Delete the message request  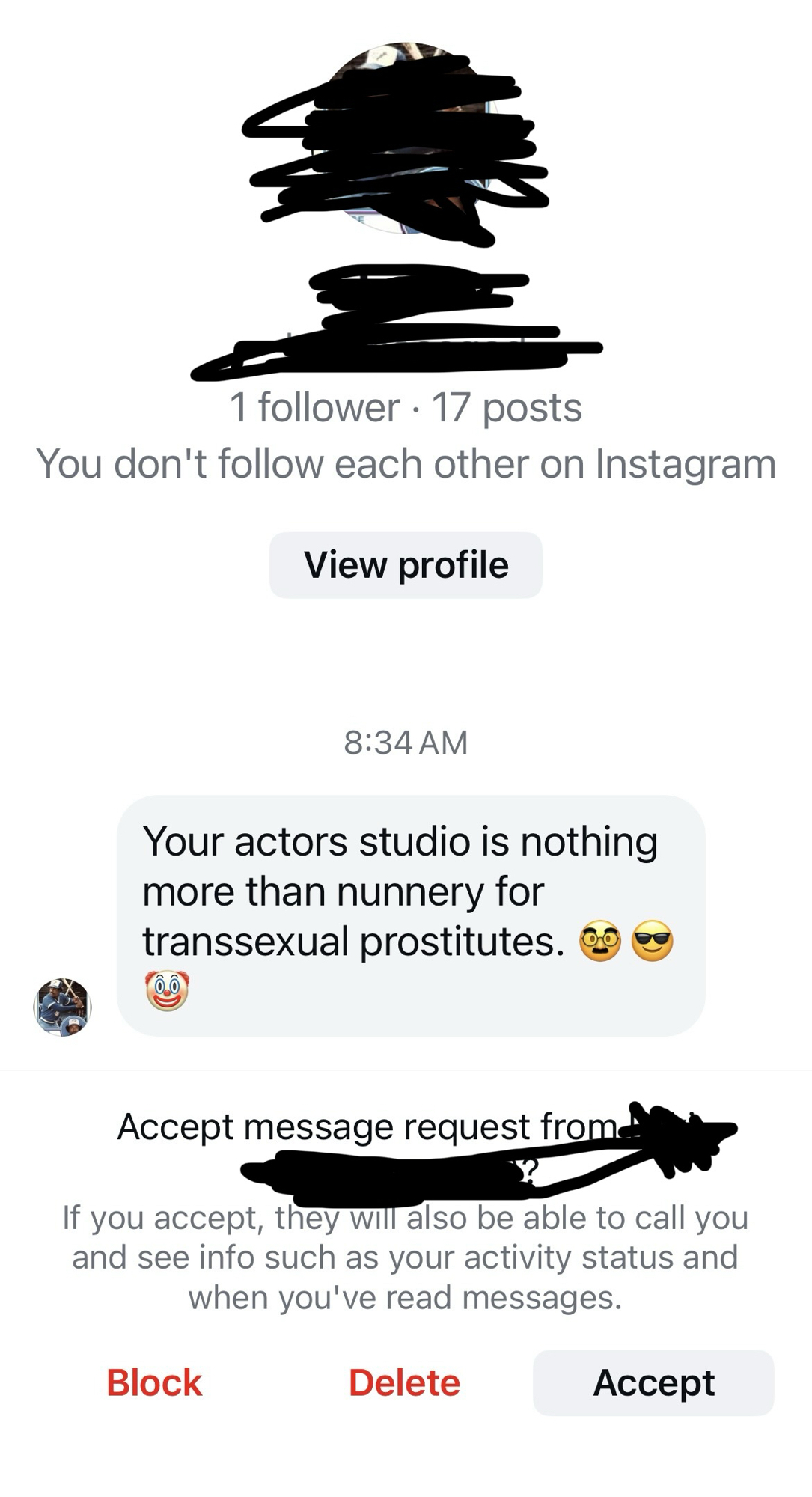coord(404,1382)
